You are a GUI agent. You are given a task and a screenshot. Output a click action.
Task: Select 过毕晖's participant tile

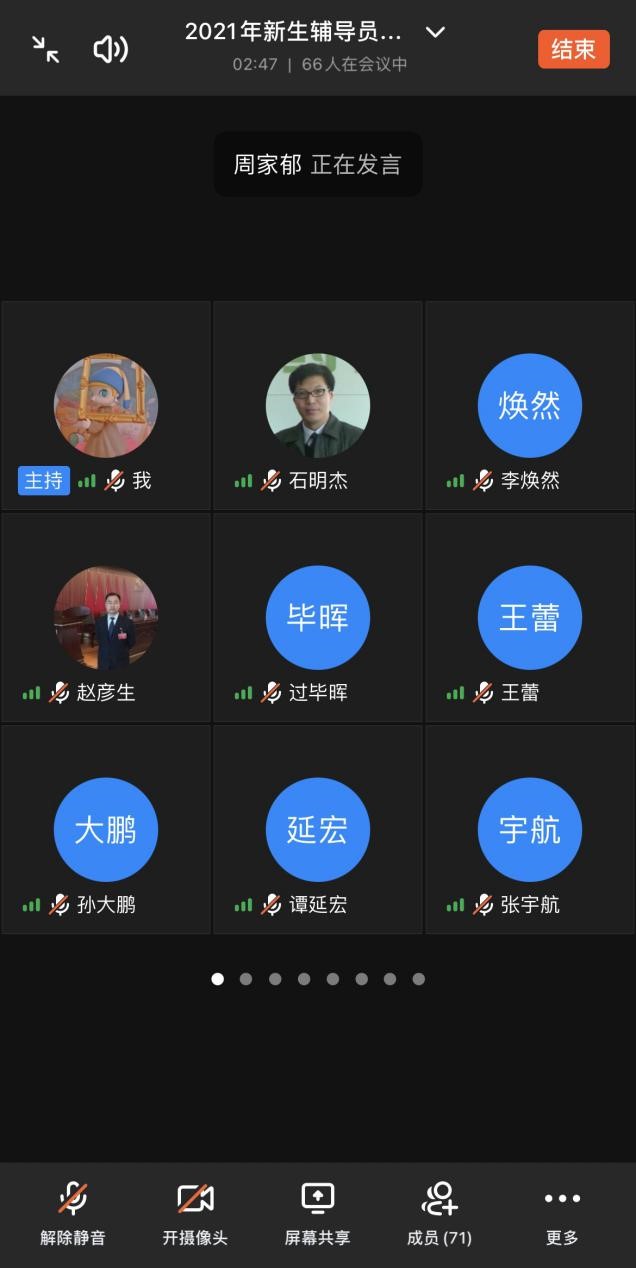318,618
